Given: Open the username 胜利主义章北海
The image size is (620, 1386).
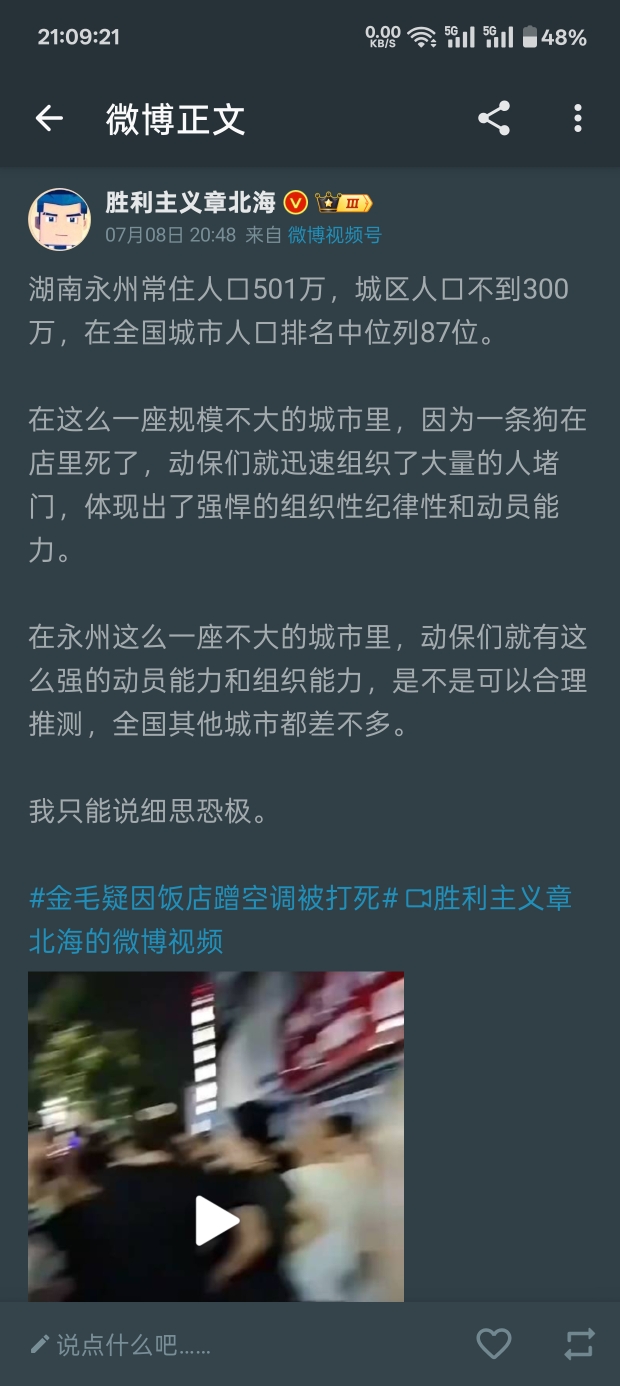Looking at the screenshot, I should click(x=190, y=202).
